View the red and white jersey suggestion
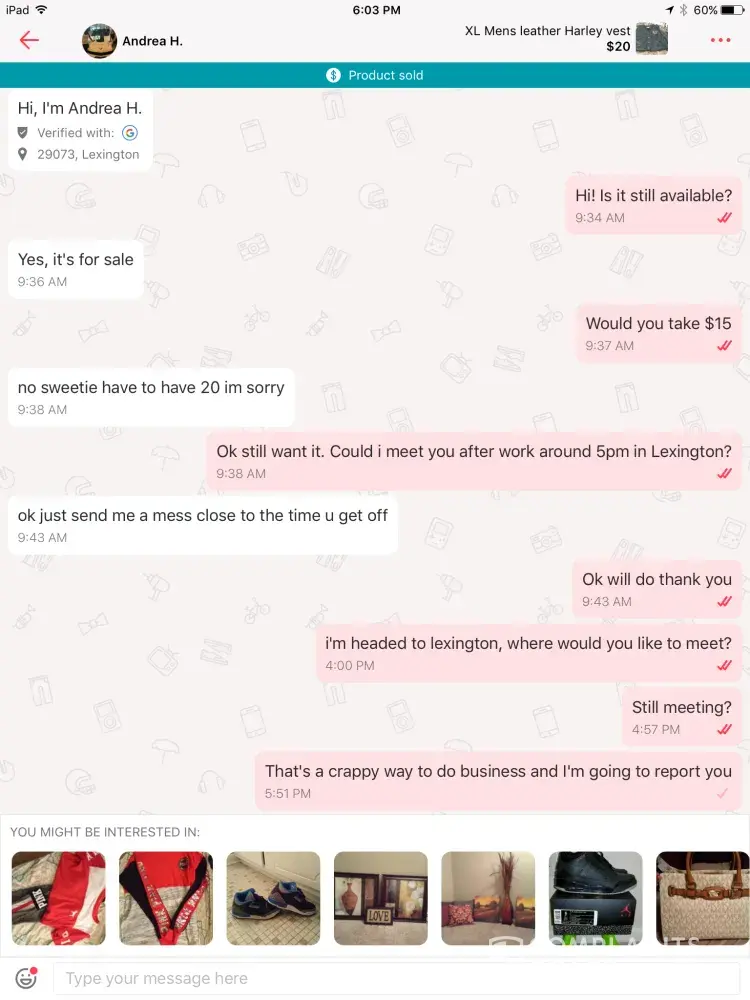Image resolution: width=750 pixels, height=1000 pixels. click(x=58, y=897)
